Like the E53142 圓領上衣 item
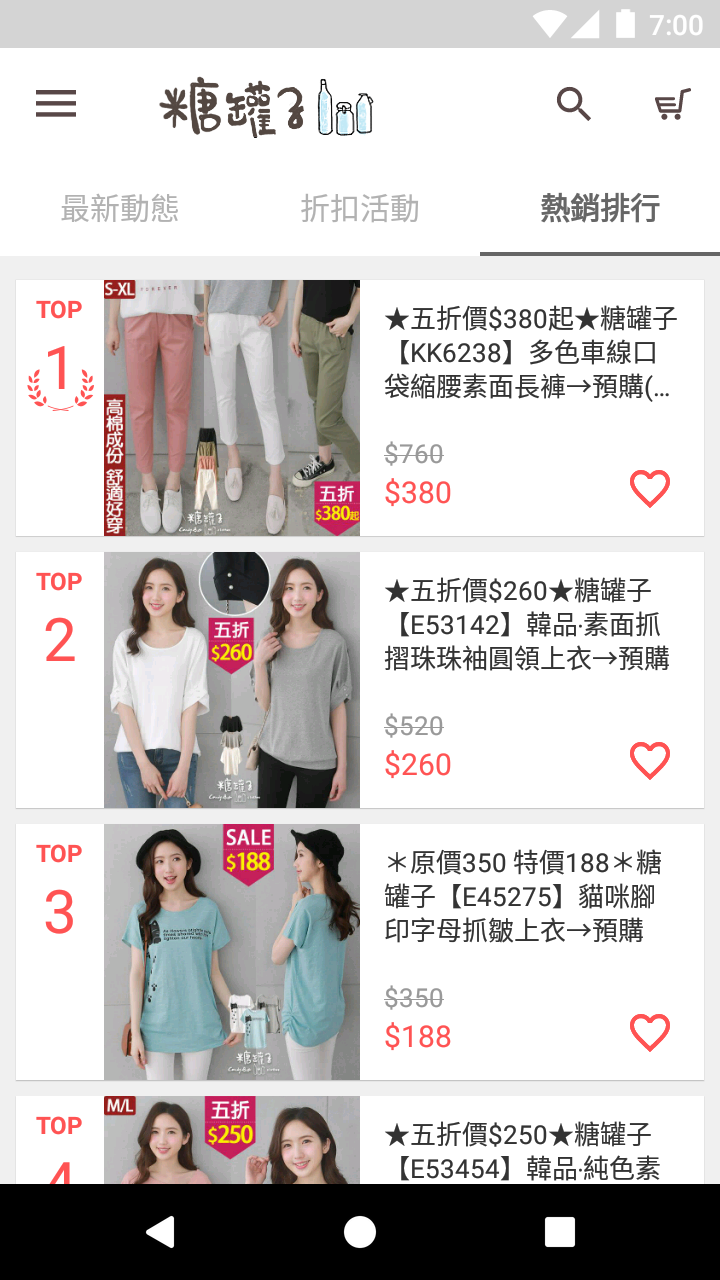Image resolution: width=720 pixels, height=1280 pixels. click(x=650, y=761)
